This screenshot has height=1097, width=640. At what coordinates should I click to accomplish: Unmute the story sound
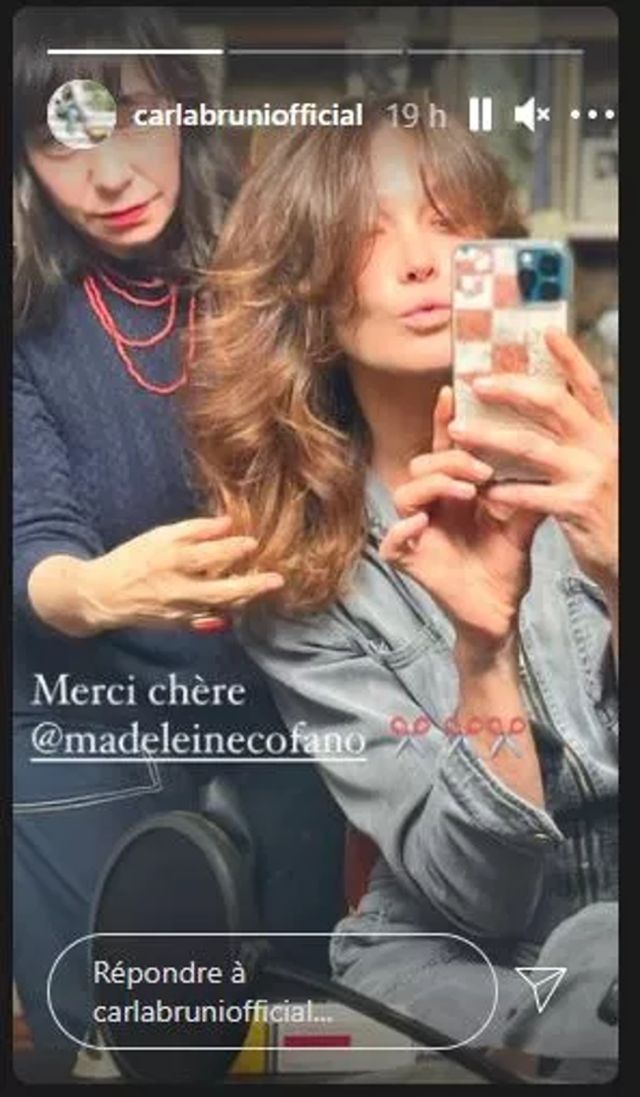(x=531, y=116)
